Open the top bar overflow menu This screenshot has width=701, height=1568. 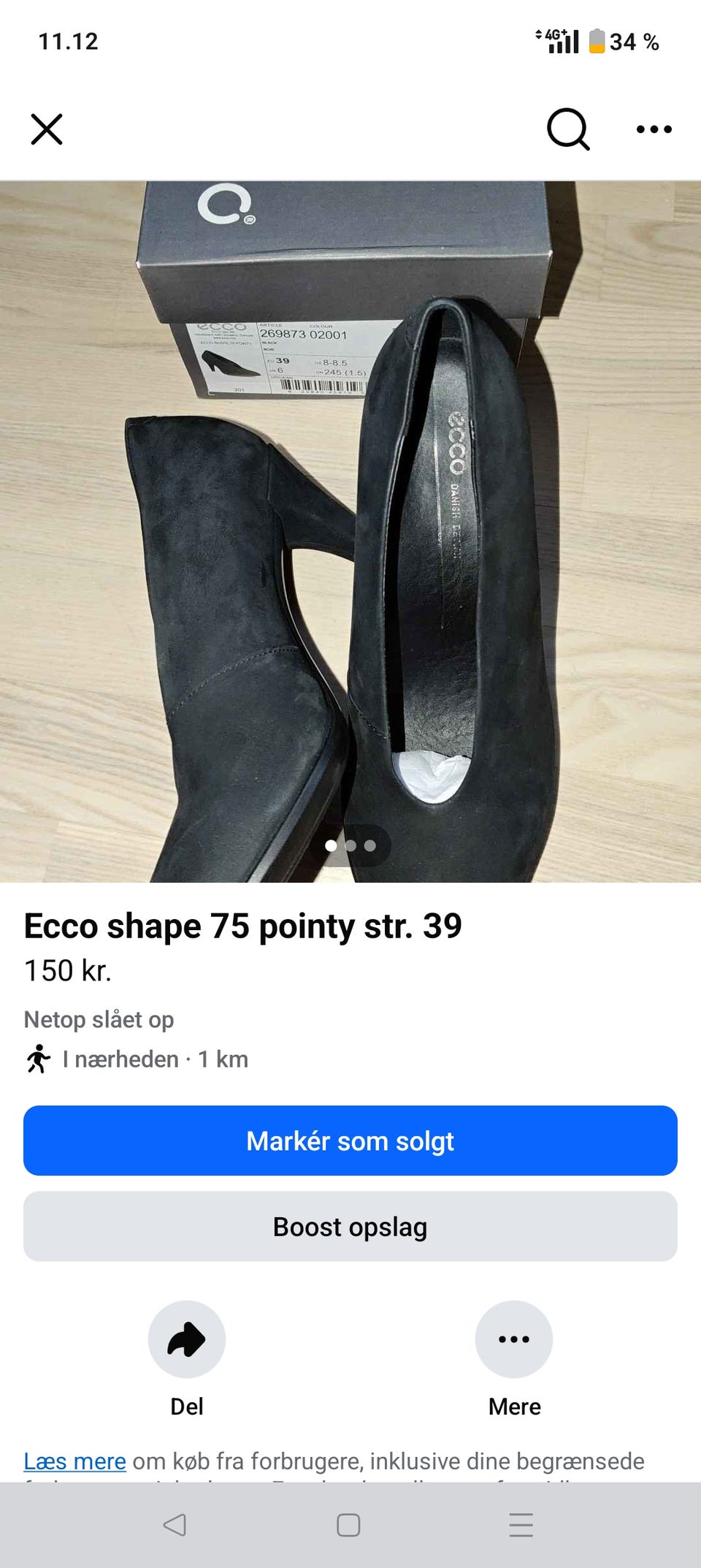(654, 129)
